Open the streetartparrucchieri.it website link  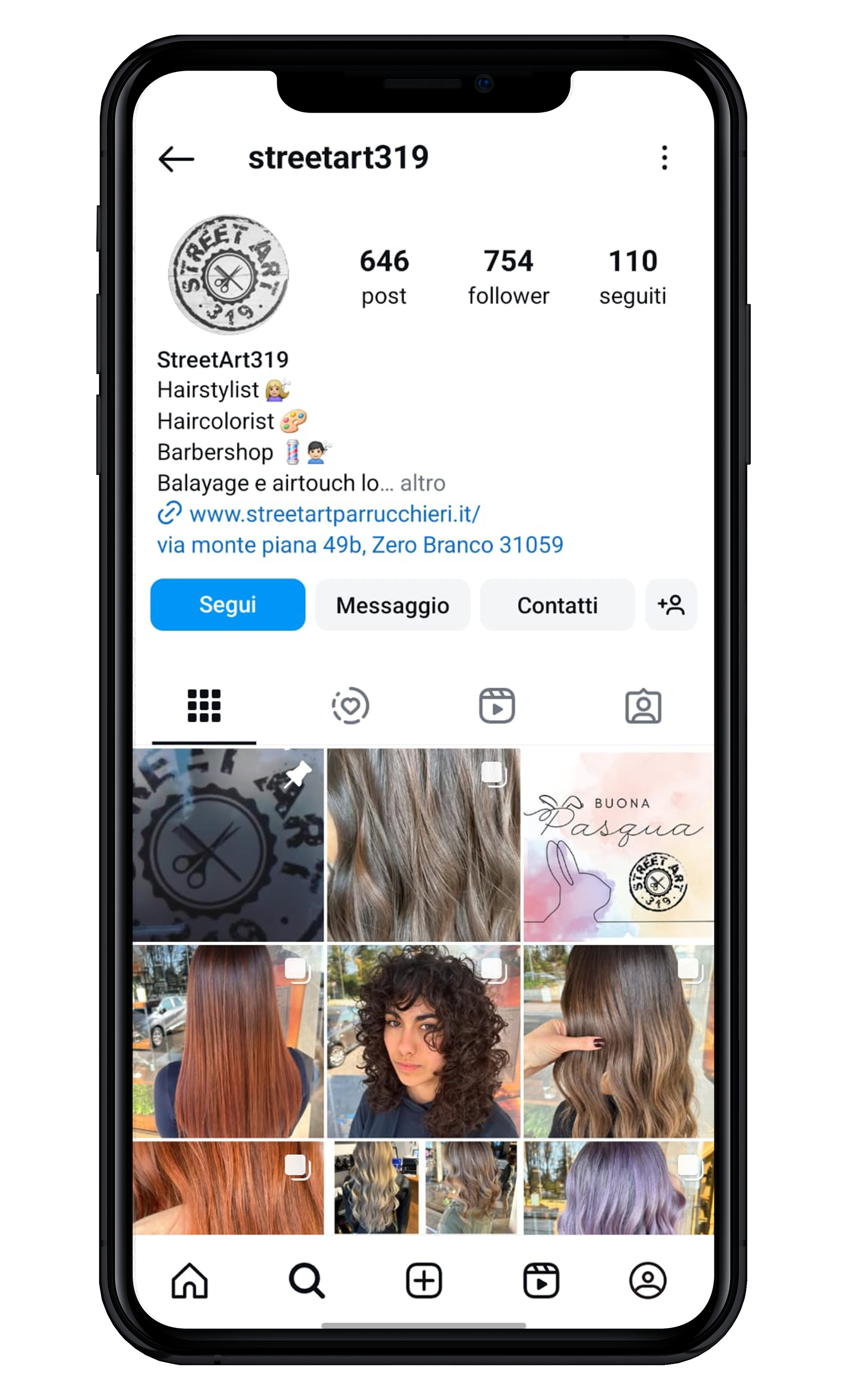coord(334,514)
